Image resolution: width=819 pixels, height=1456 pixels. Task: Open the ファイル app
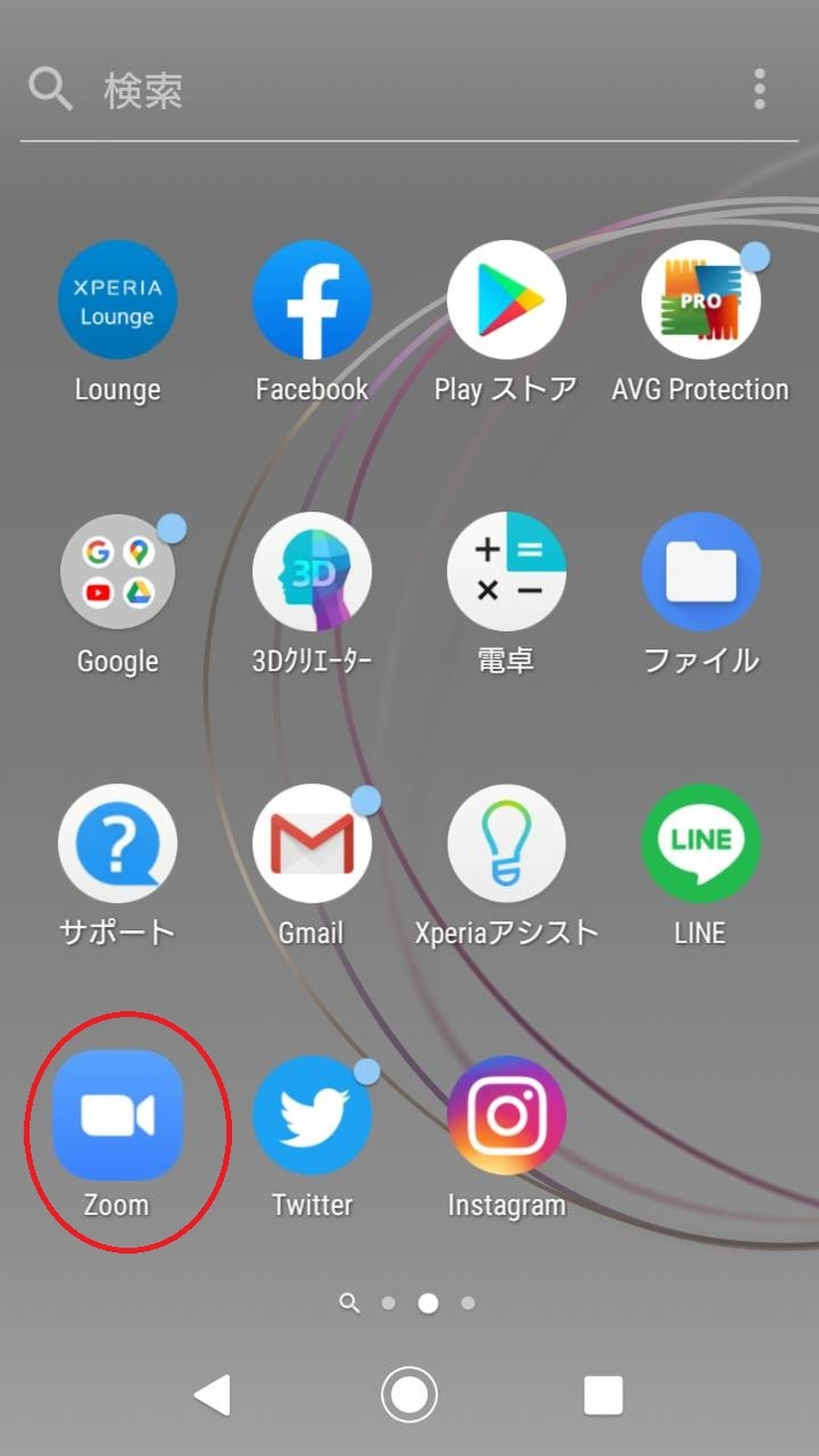click(701, 572)
